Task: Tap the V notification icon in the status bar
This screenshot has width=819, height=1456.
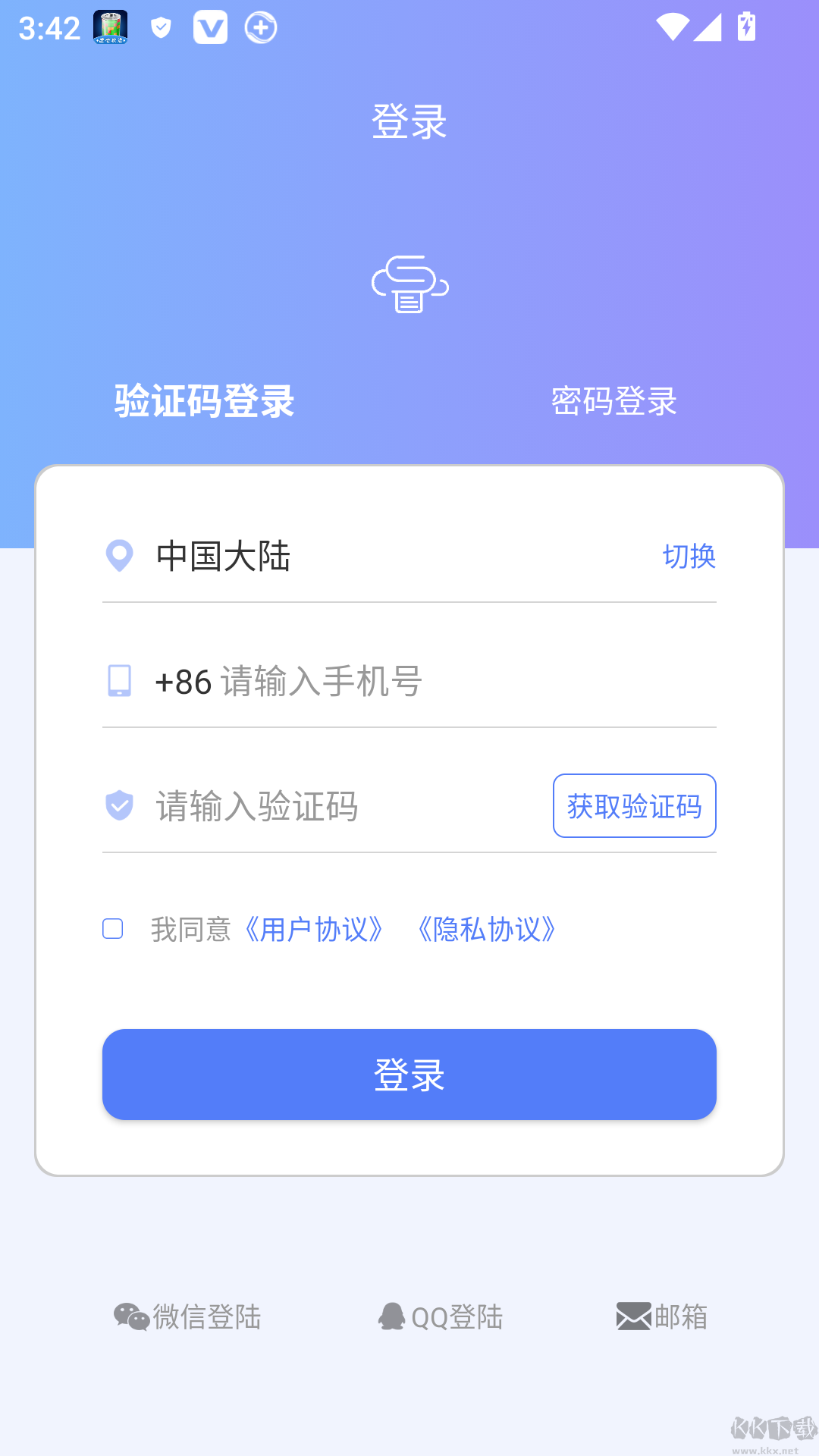Action: pyautogui.click(x=211, y=28)
